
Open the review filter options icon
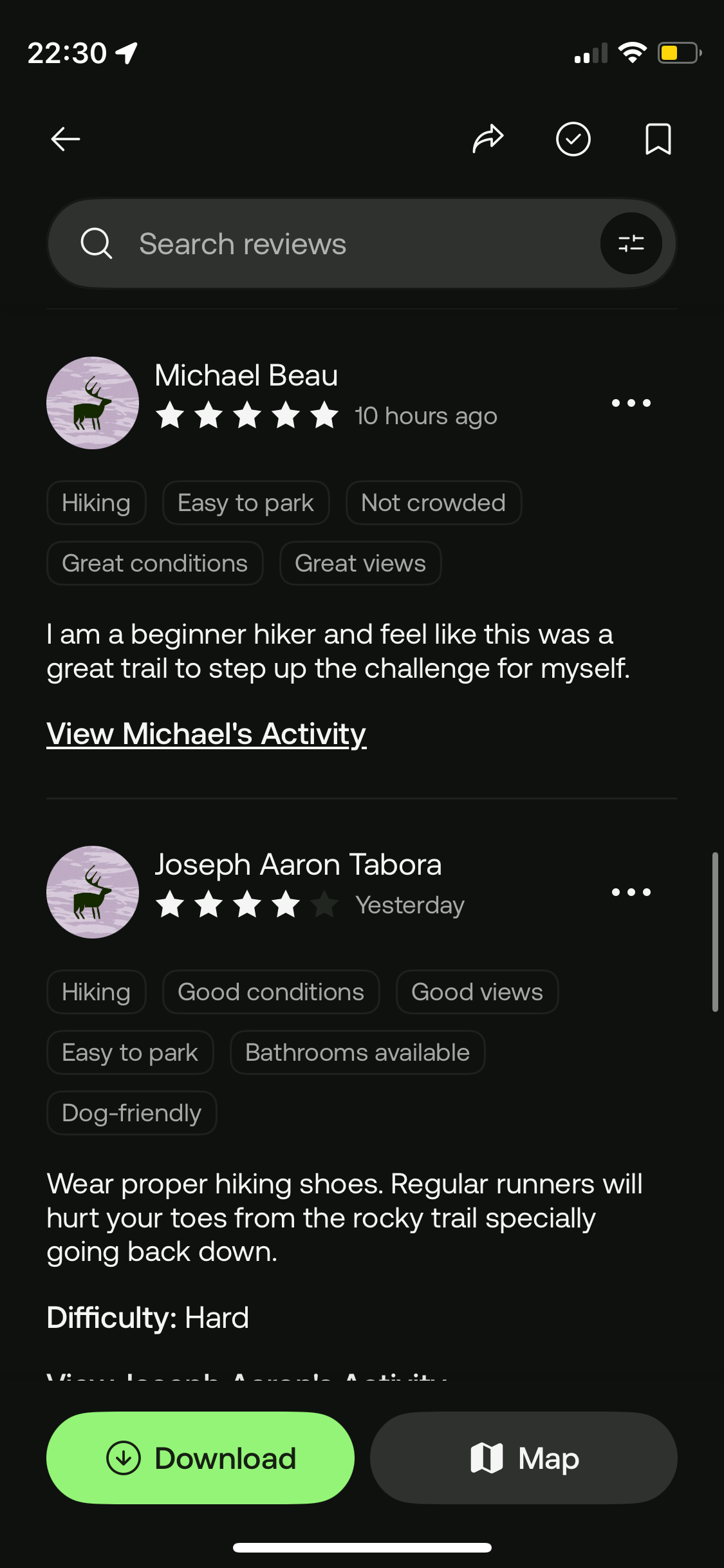pyautogui.click(x=631, y=244)
